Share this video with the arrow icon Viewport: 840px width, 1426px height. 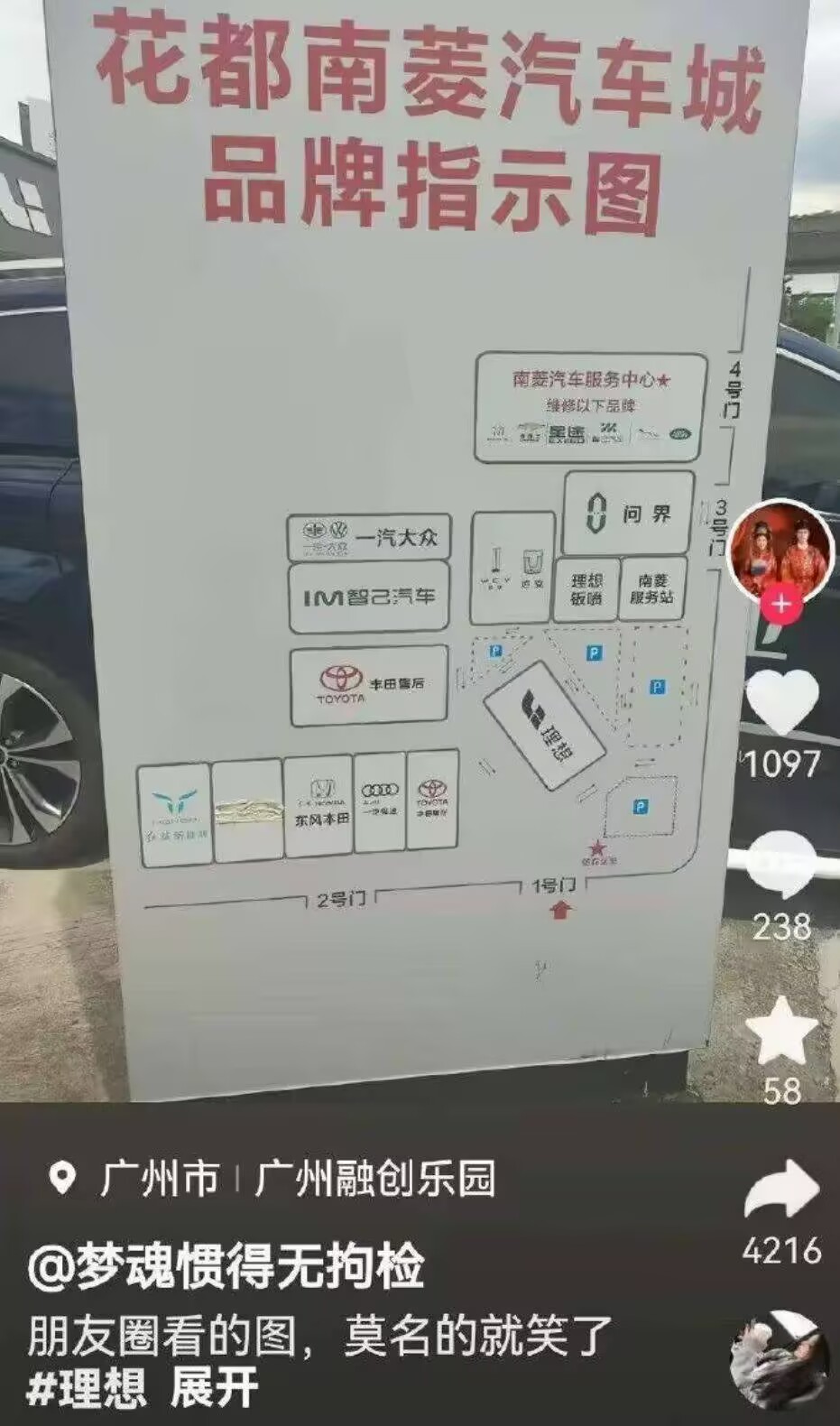781,1191
